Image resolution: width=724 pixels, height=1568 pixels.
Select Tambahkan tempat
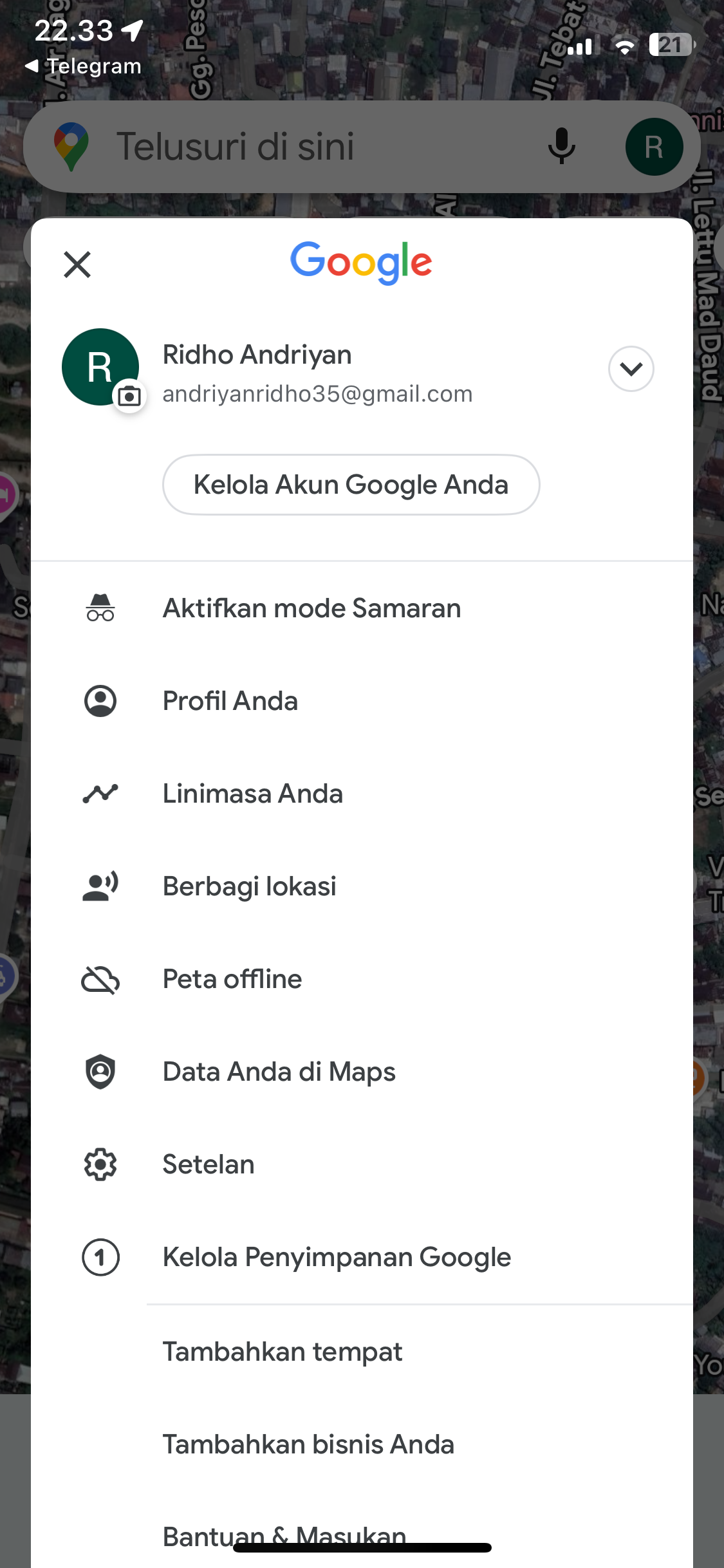point(362,1352)
